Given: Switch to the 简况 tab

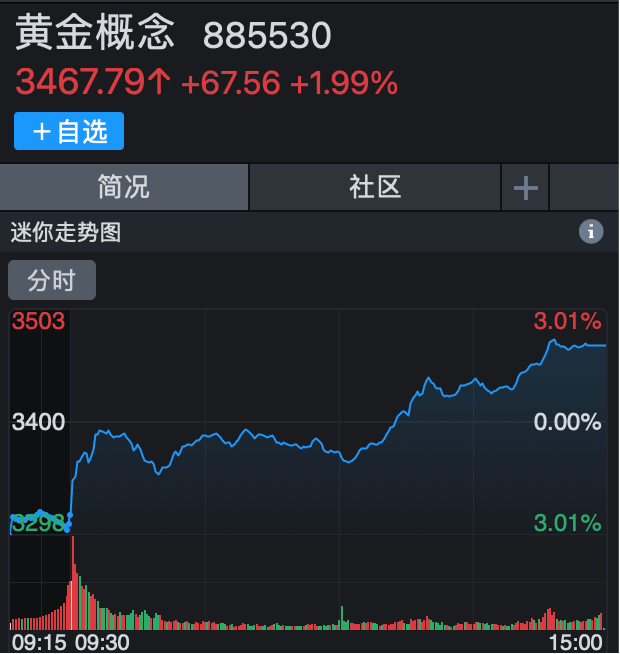Looking at the screenshot, I should click(x=124, y=187).
